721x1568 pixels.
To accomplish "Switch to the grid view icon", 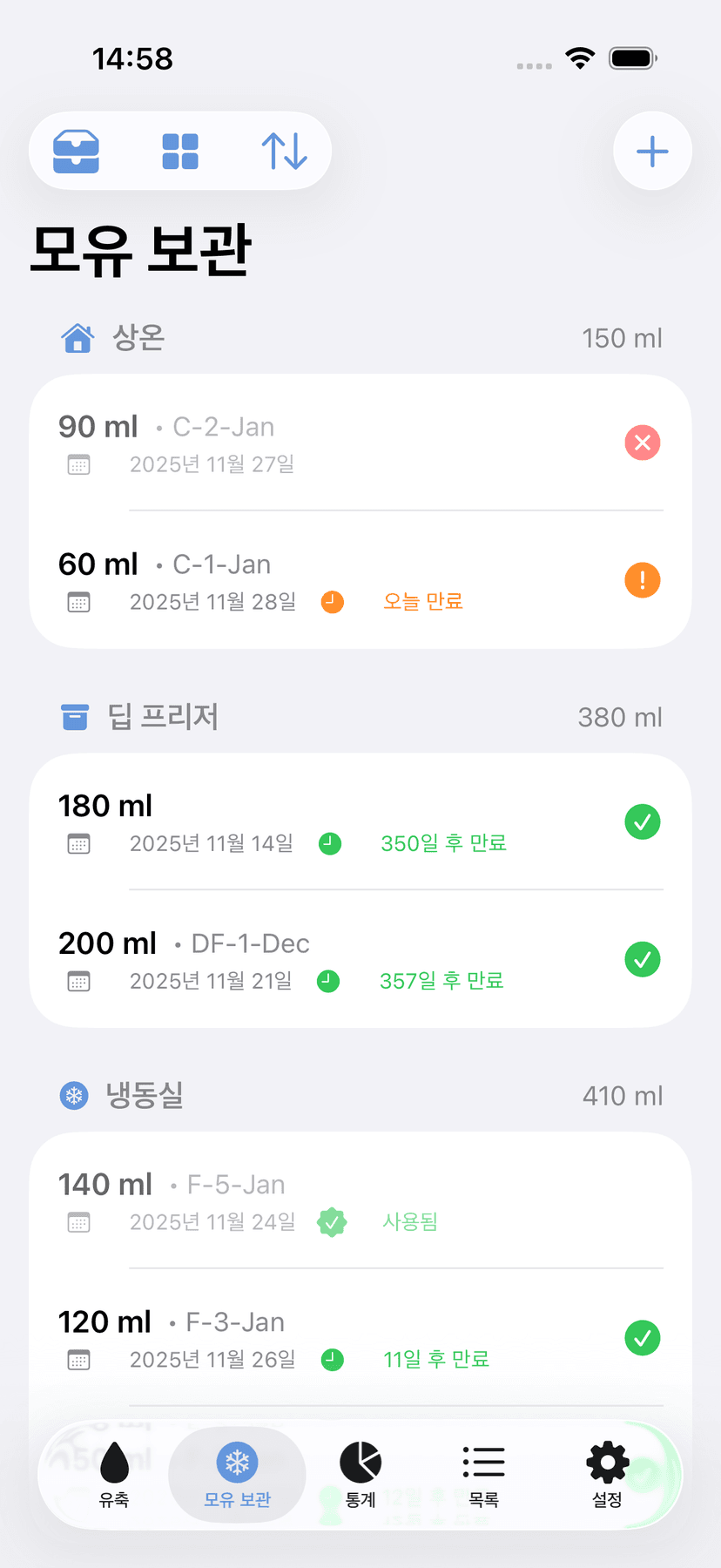I will (181, 150).
